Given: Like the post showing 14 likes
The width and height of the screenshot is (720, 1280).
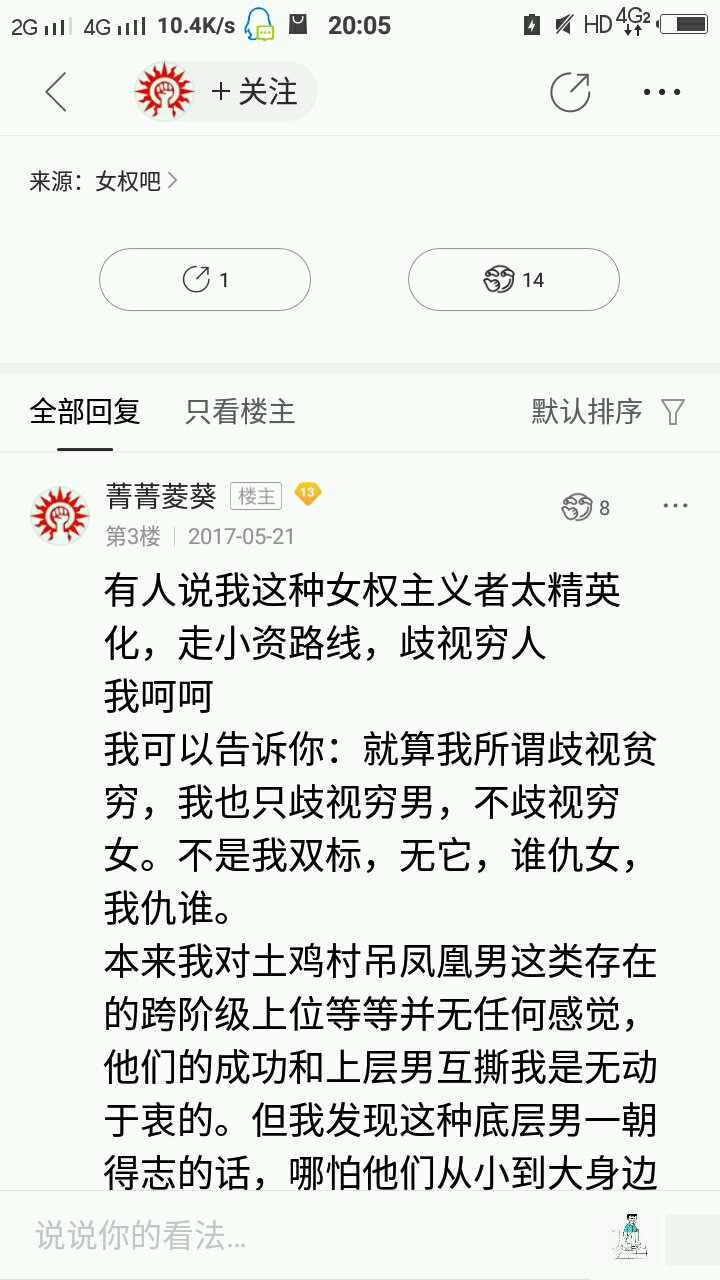Looking at the screenshot, I should tap(514, 280).
